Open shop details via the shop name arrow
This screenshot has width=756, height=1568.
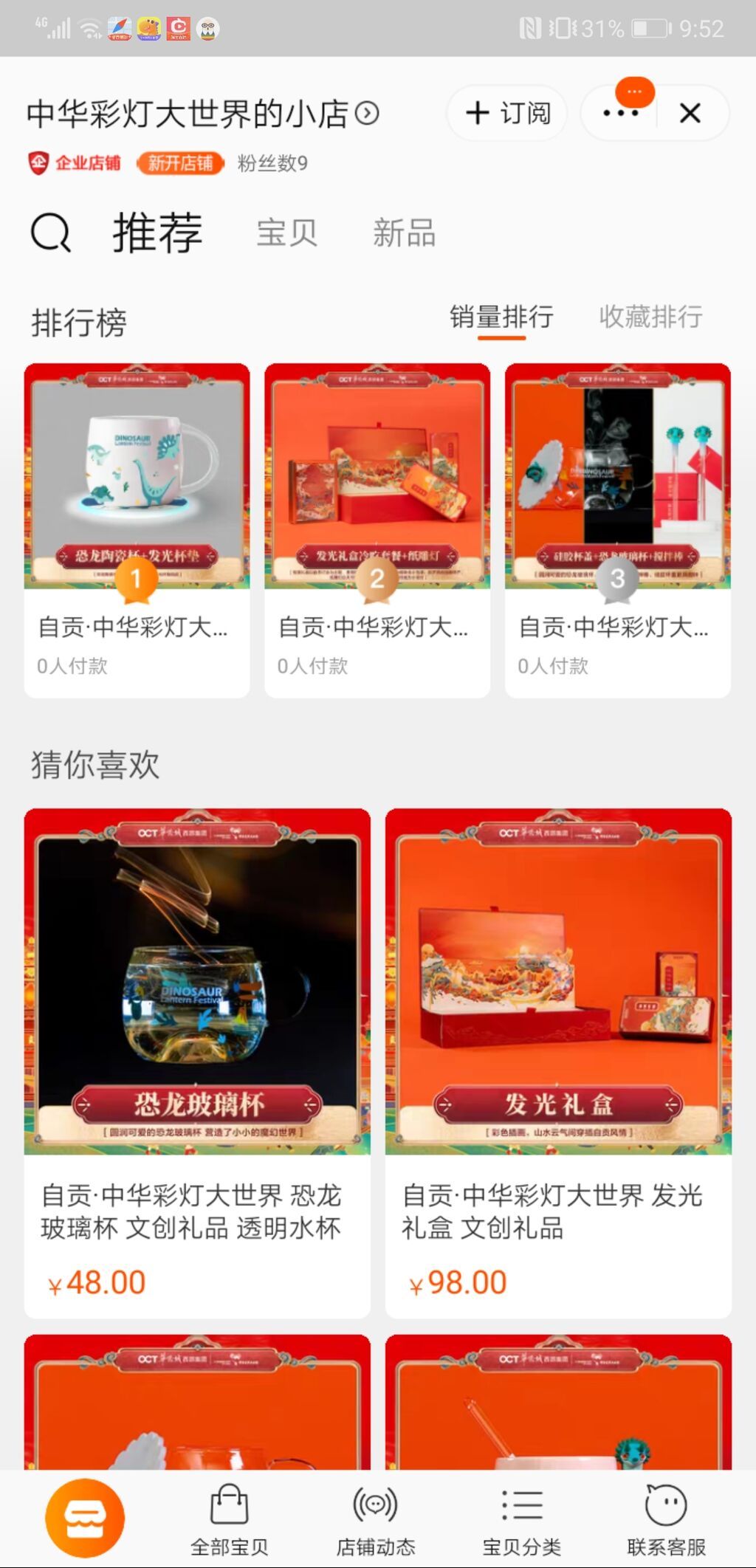[x=367, y=113]
